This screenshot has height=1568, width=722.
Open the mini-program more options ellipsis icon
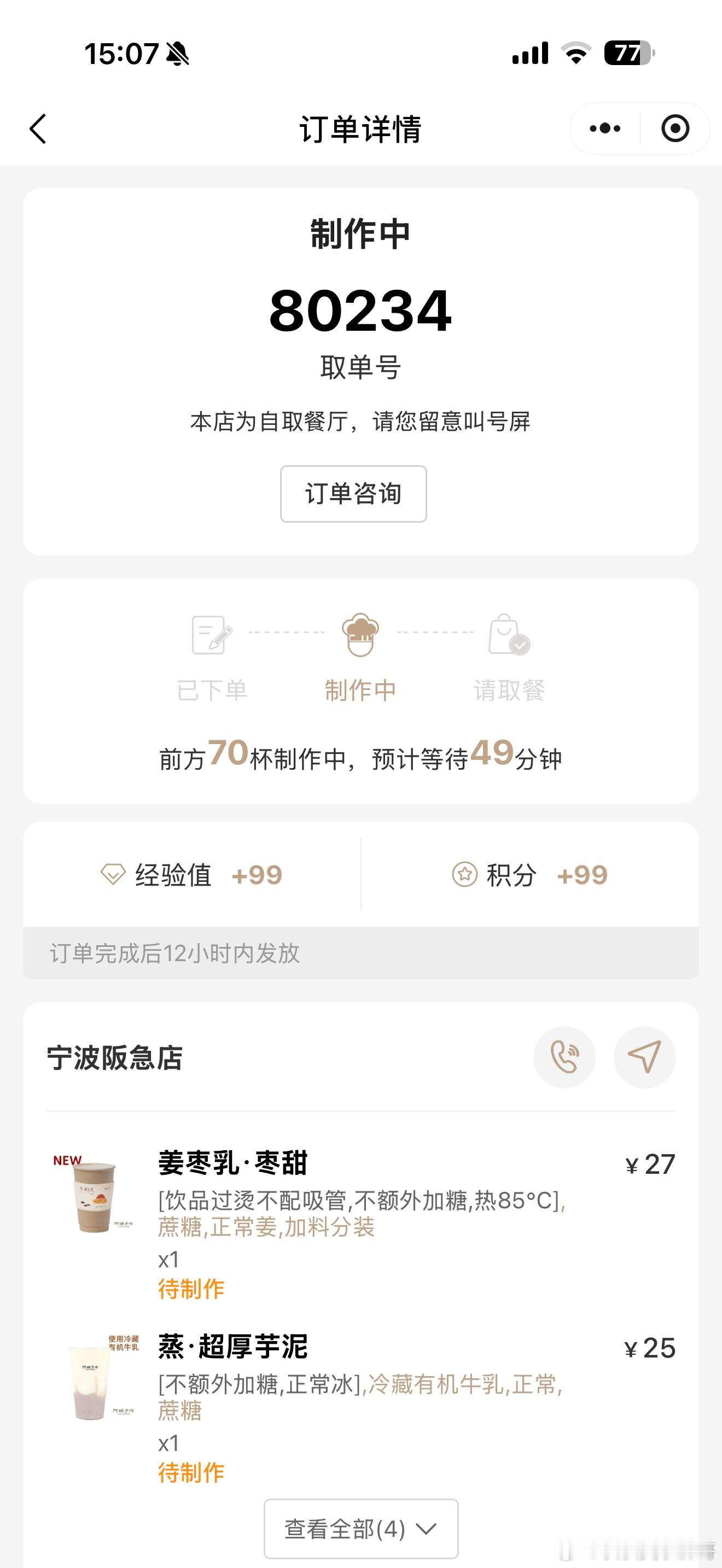coord(603,128)
